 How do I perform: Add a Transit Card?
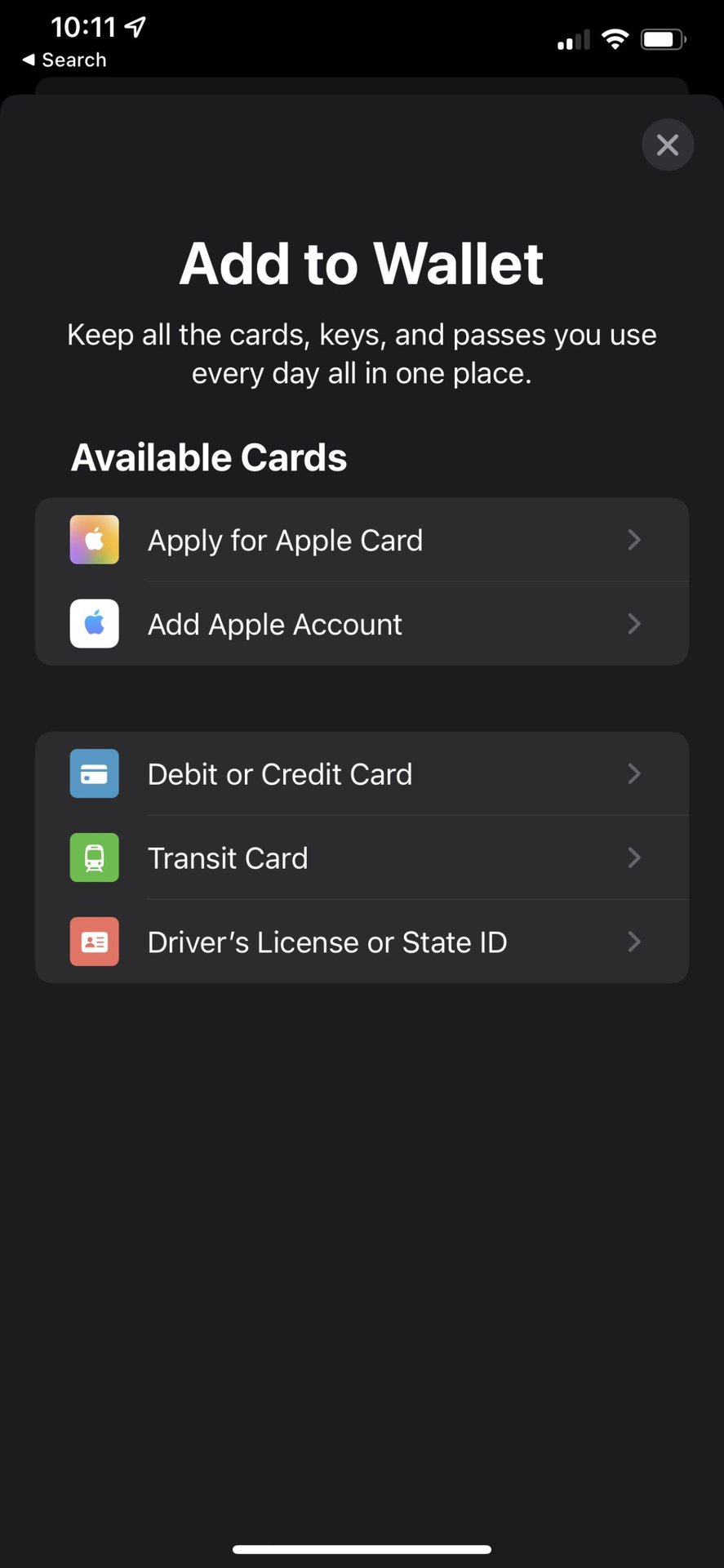pos(362,857)
